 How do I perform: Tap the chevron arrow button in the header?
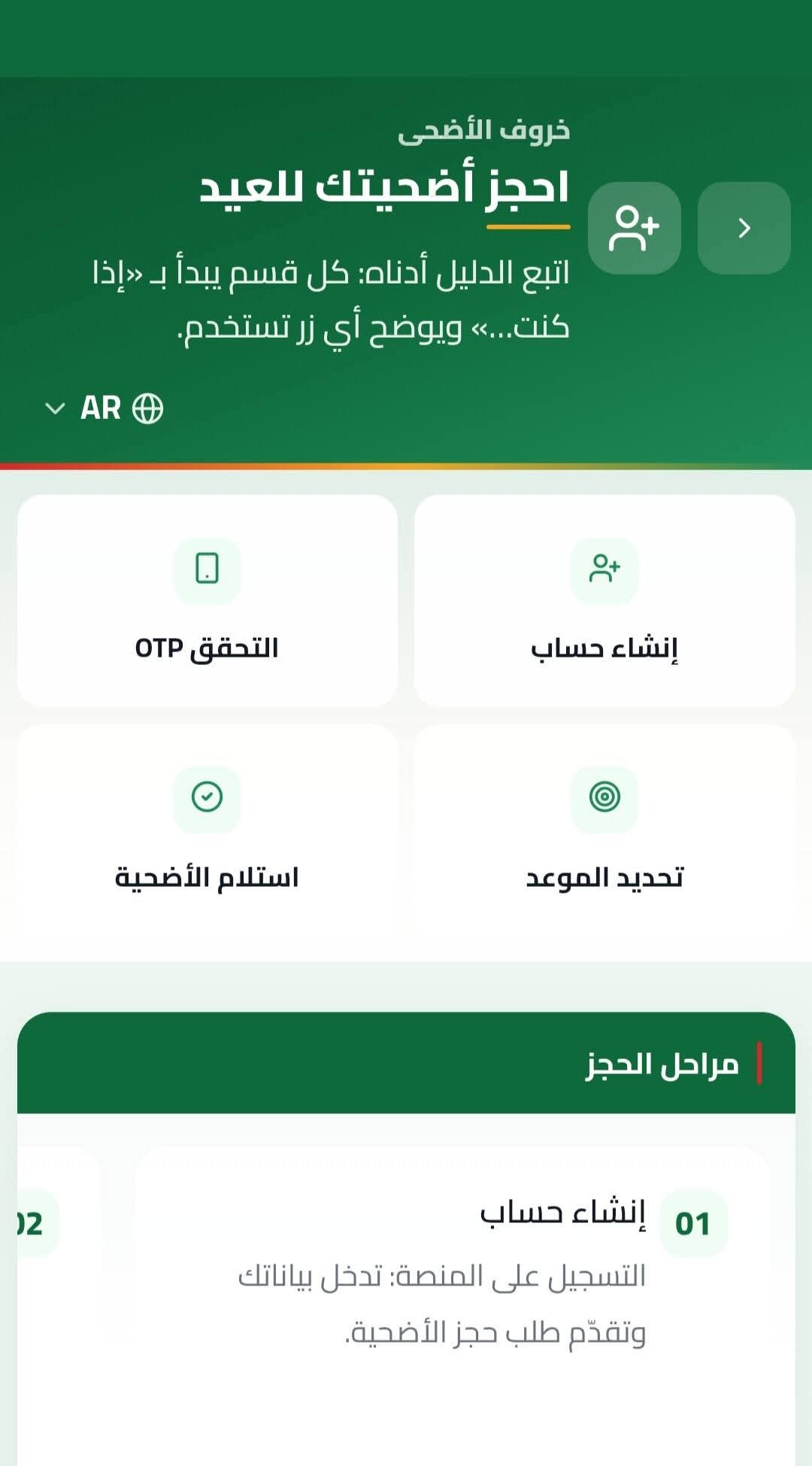click(x=744, y=228)
